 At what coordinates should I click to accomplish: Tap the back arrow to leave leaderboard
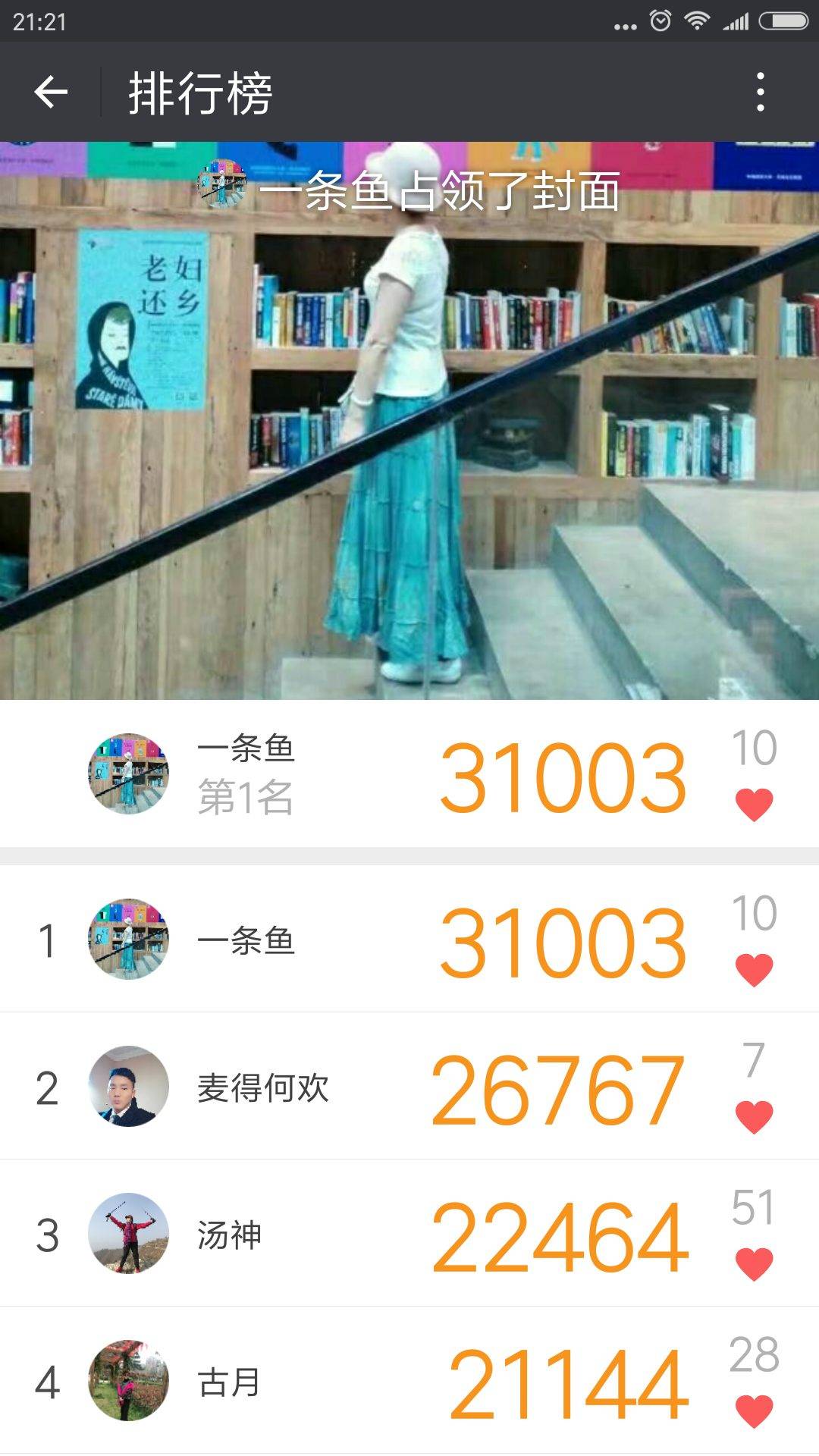click(50, 93)
